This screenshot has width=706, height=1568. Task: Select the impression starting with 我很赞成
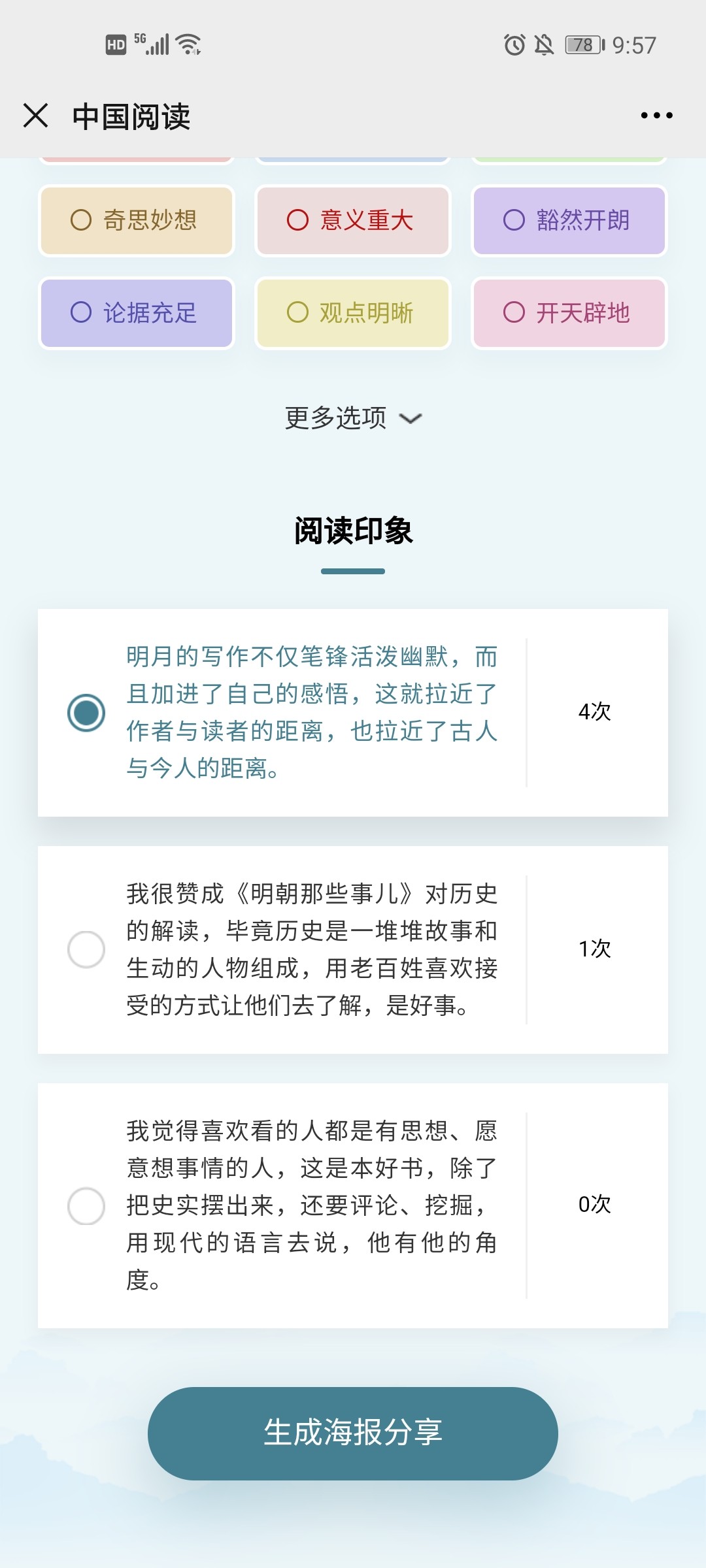click(86, 949)
